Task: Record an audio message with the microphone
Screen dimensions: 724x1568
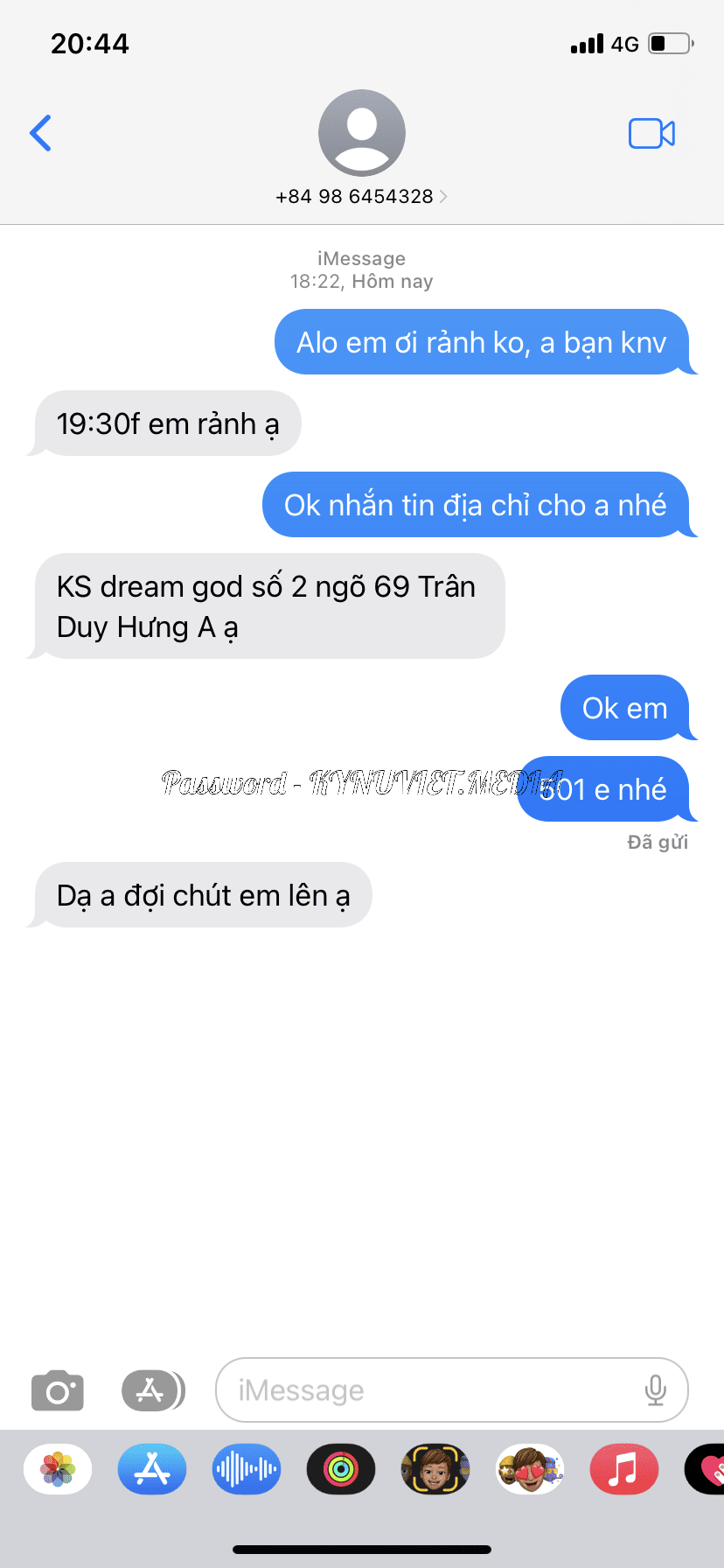Action: pyautogui.click(x=655, y=1390)
